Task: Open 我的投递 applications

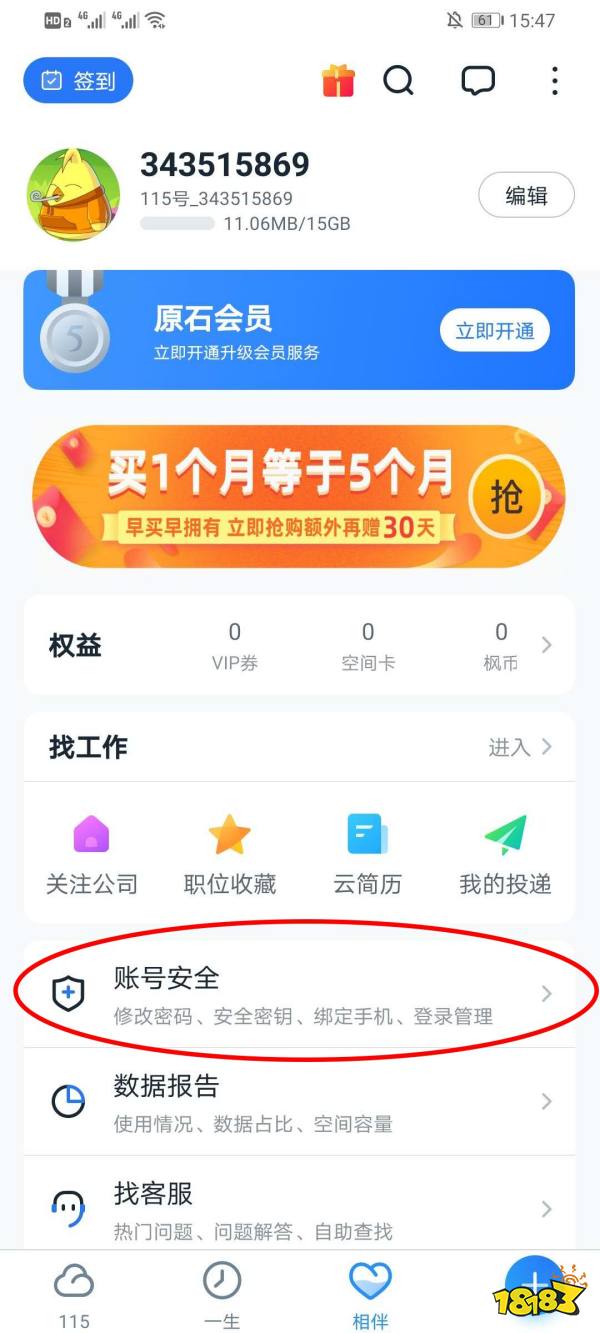Action: tap(505, 854)
